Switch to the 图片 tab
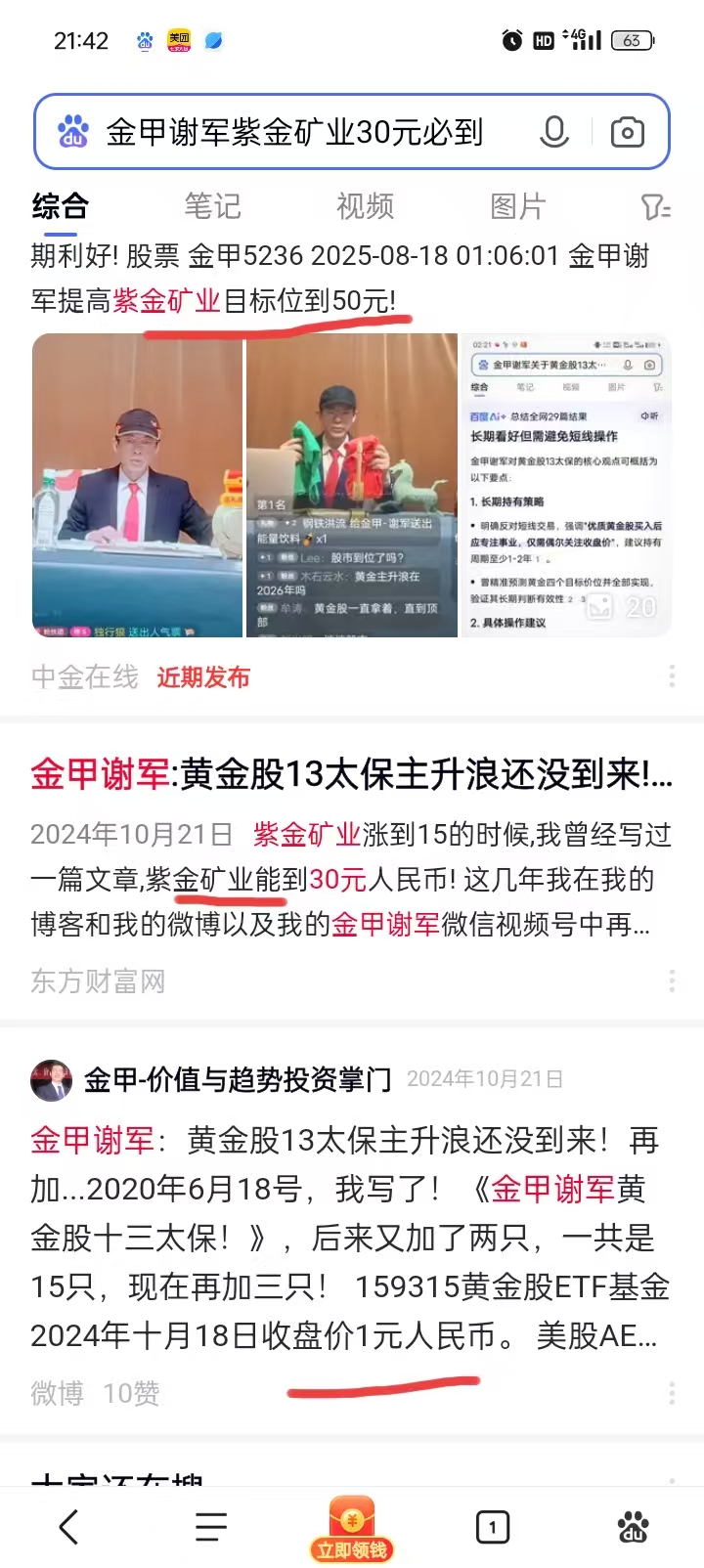 (517, 206)
